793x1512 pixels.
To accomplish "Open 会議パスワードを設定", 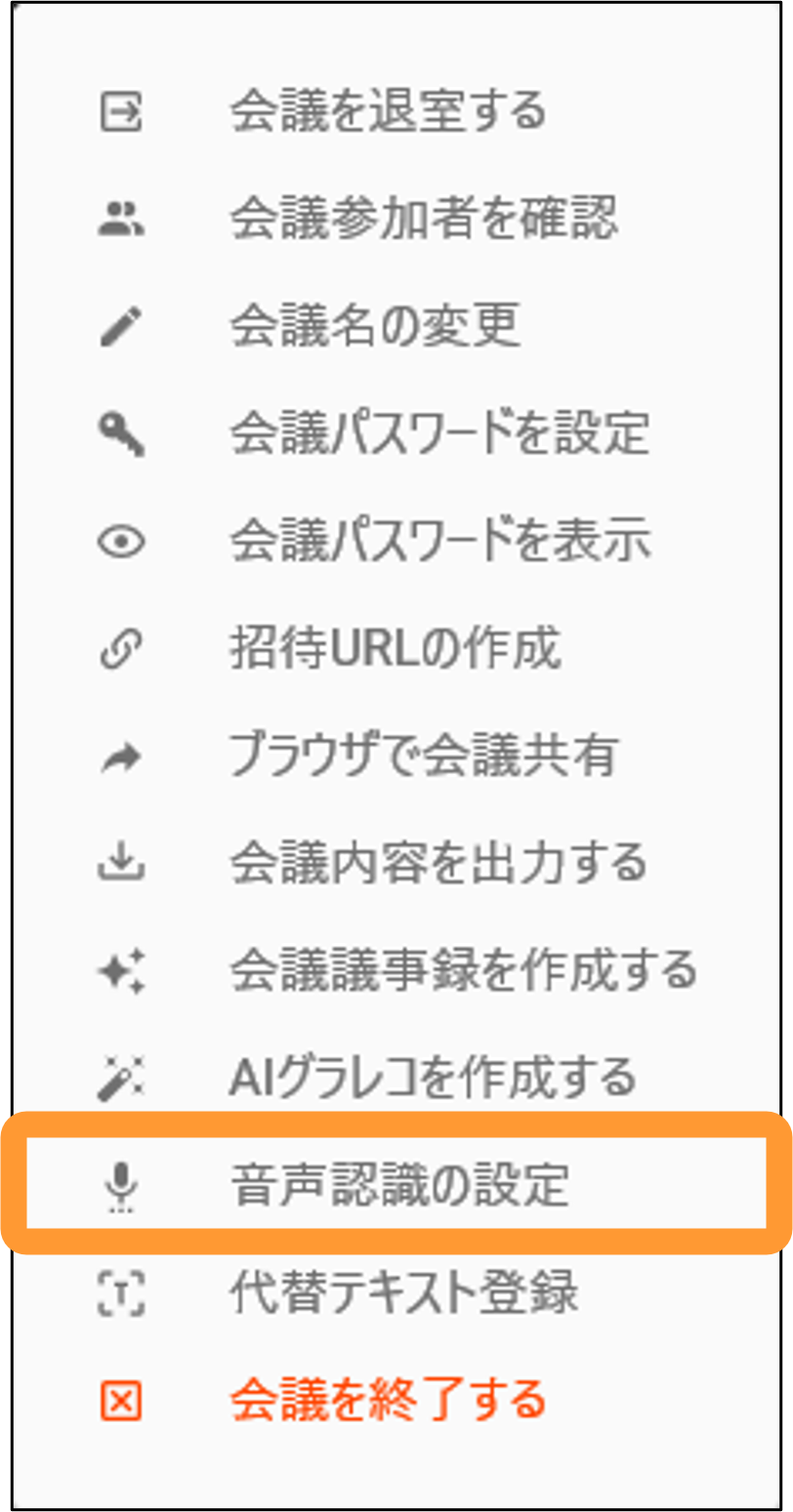I will [x=391, y=435].
